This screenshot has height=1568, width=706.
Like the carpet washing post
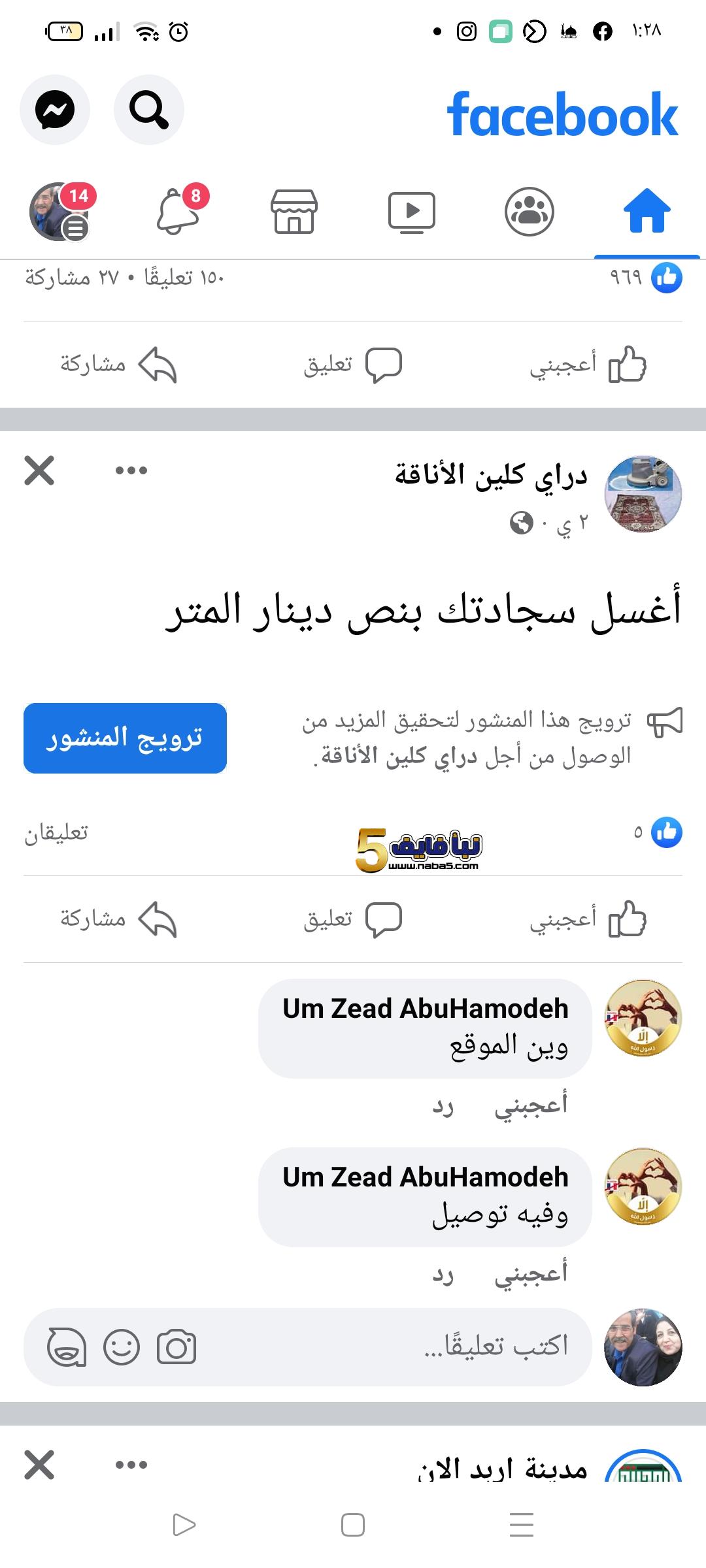point(588,919)
